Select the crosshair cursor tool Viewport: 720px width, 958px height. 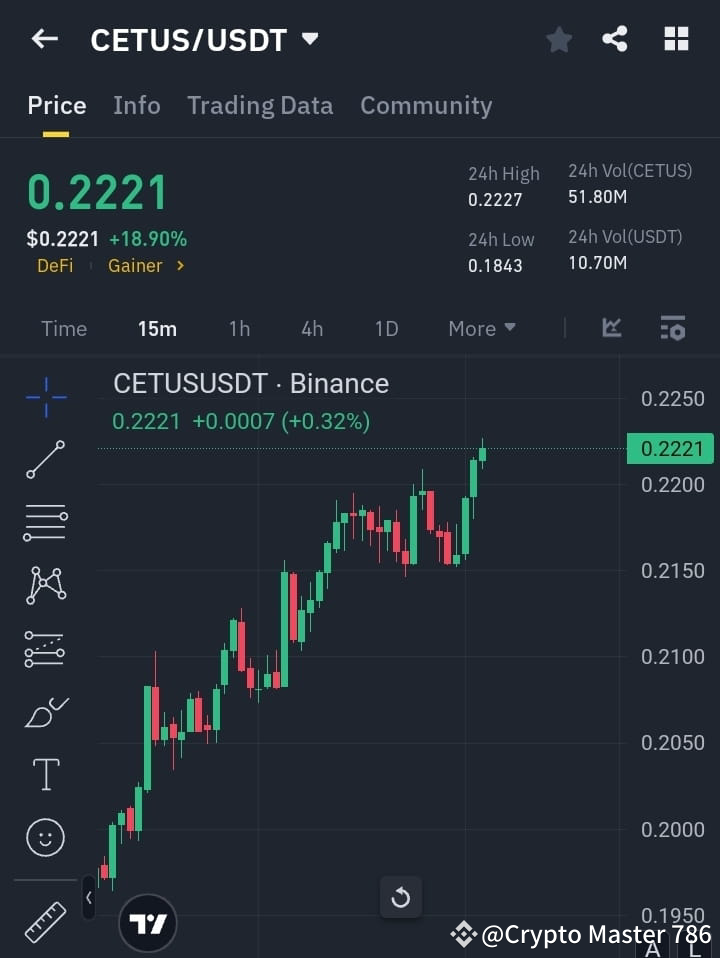point(44,398)
